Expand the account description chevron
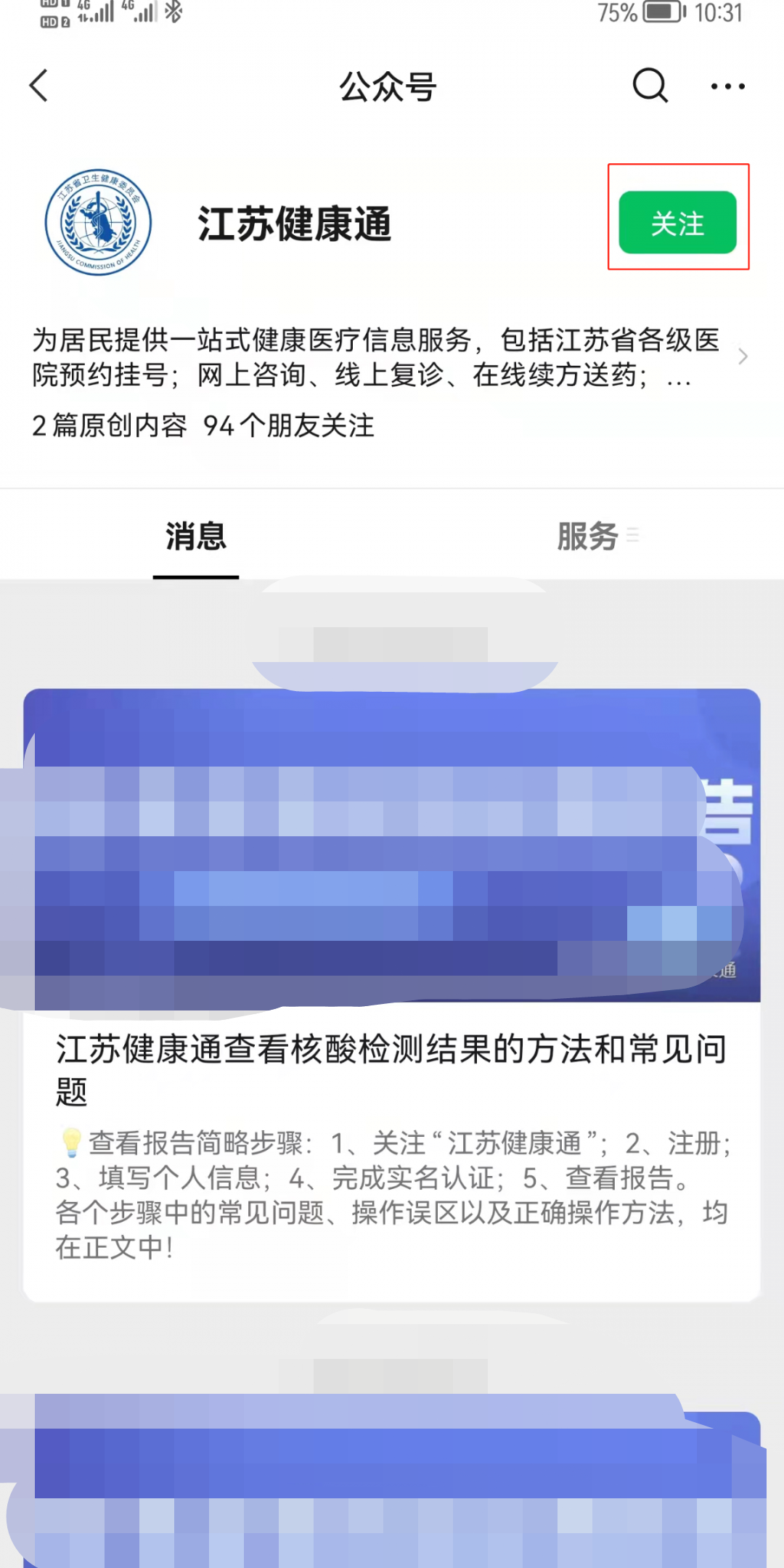Image resolution: width=784 pixels, height=1568 pixels. click(743, 356)
